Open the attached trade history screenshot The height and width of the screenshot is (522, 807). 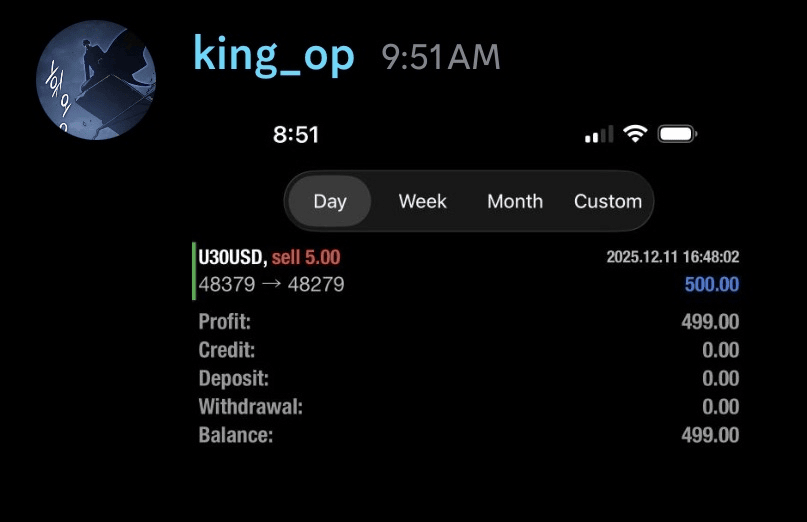click(468, 300)
